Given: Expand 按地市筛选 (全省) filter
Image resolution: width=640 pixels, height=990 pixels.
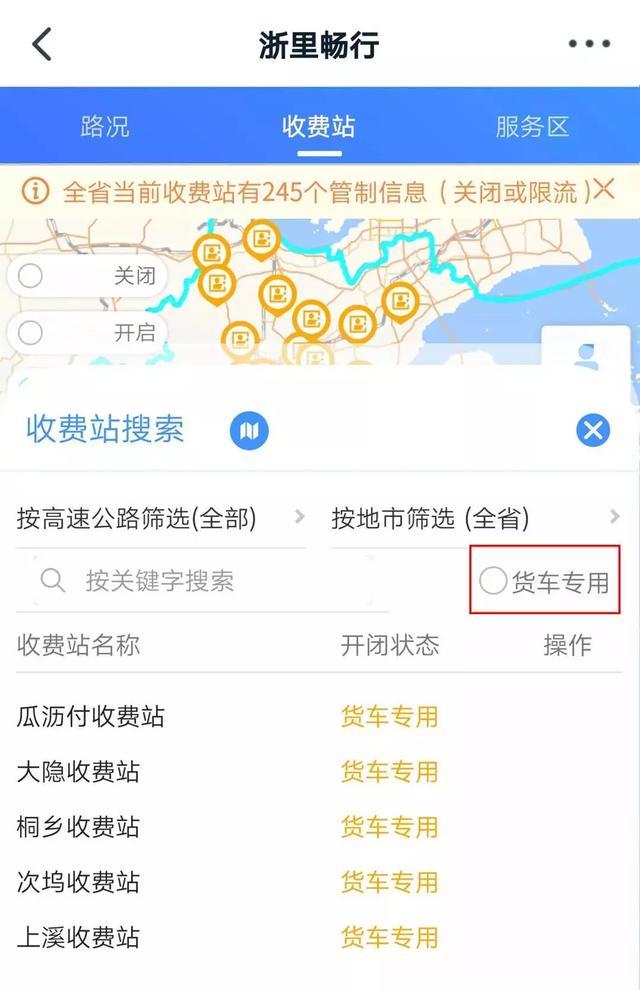Looking at the screenshot, I should tap(475, 518).
